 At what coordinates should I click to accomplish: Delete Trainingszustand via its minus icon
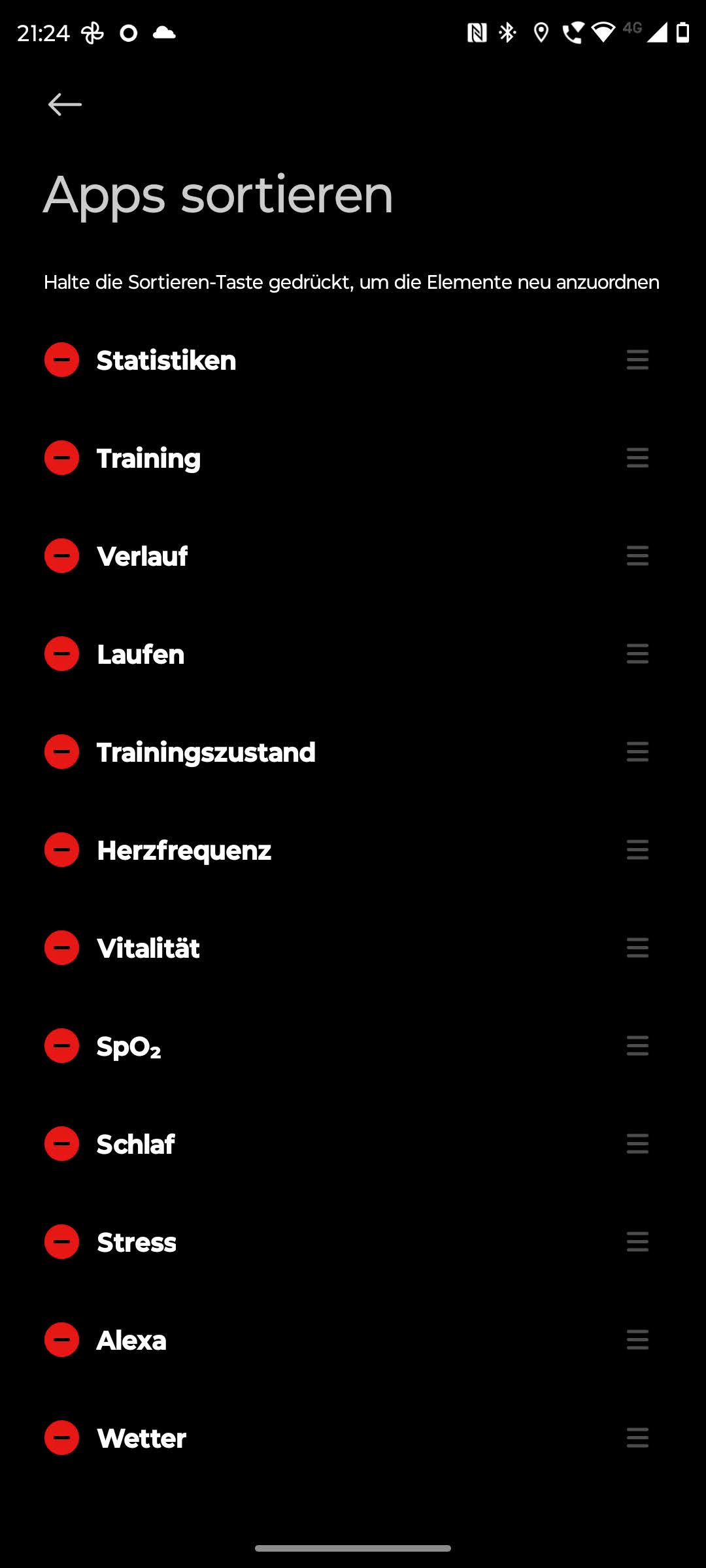[62, 752]
